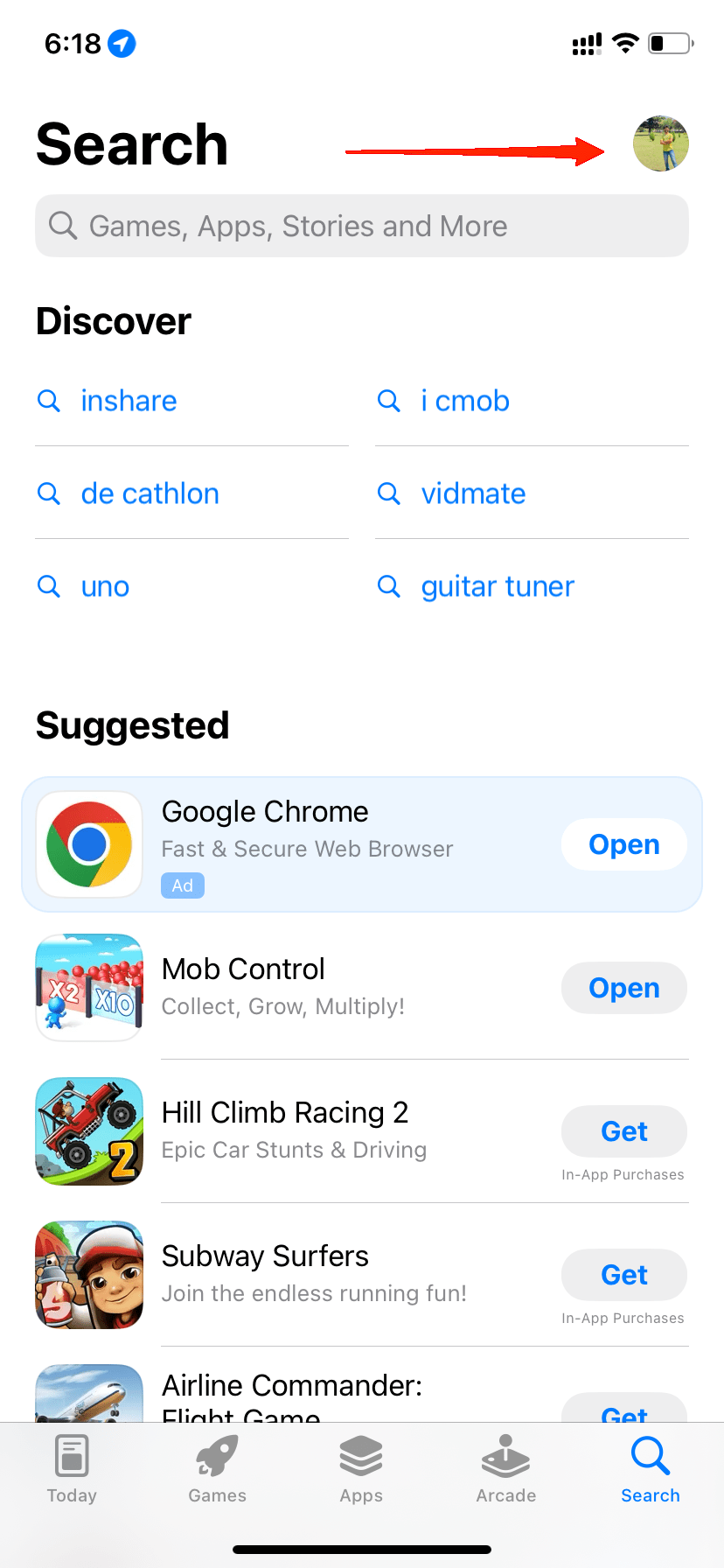
Task: Tap Open on Google Chrome
Action: (x=623, y=843)
